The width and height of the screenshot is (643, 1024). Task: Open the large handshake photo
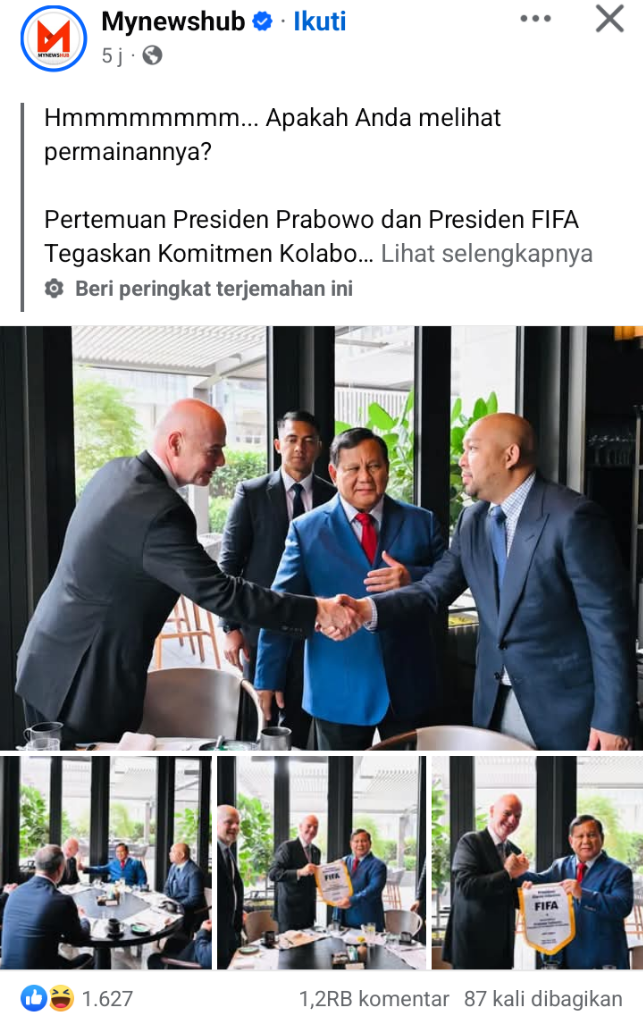click(x=321, y=537)
